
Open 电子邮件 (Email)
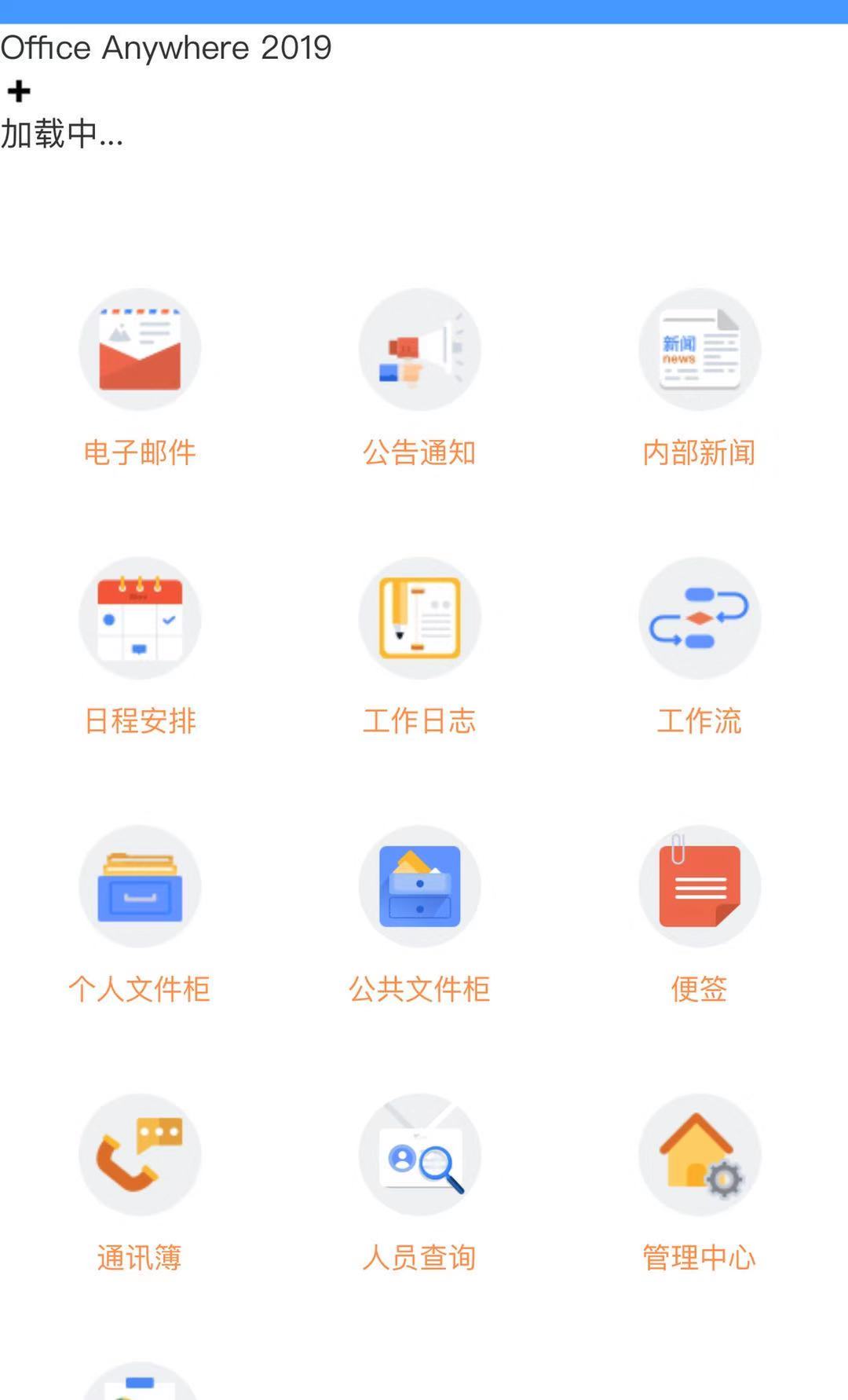point(140,350)
